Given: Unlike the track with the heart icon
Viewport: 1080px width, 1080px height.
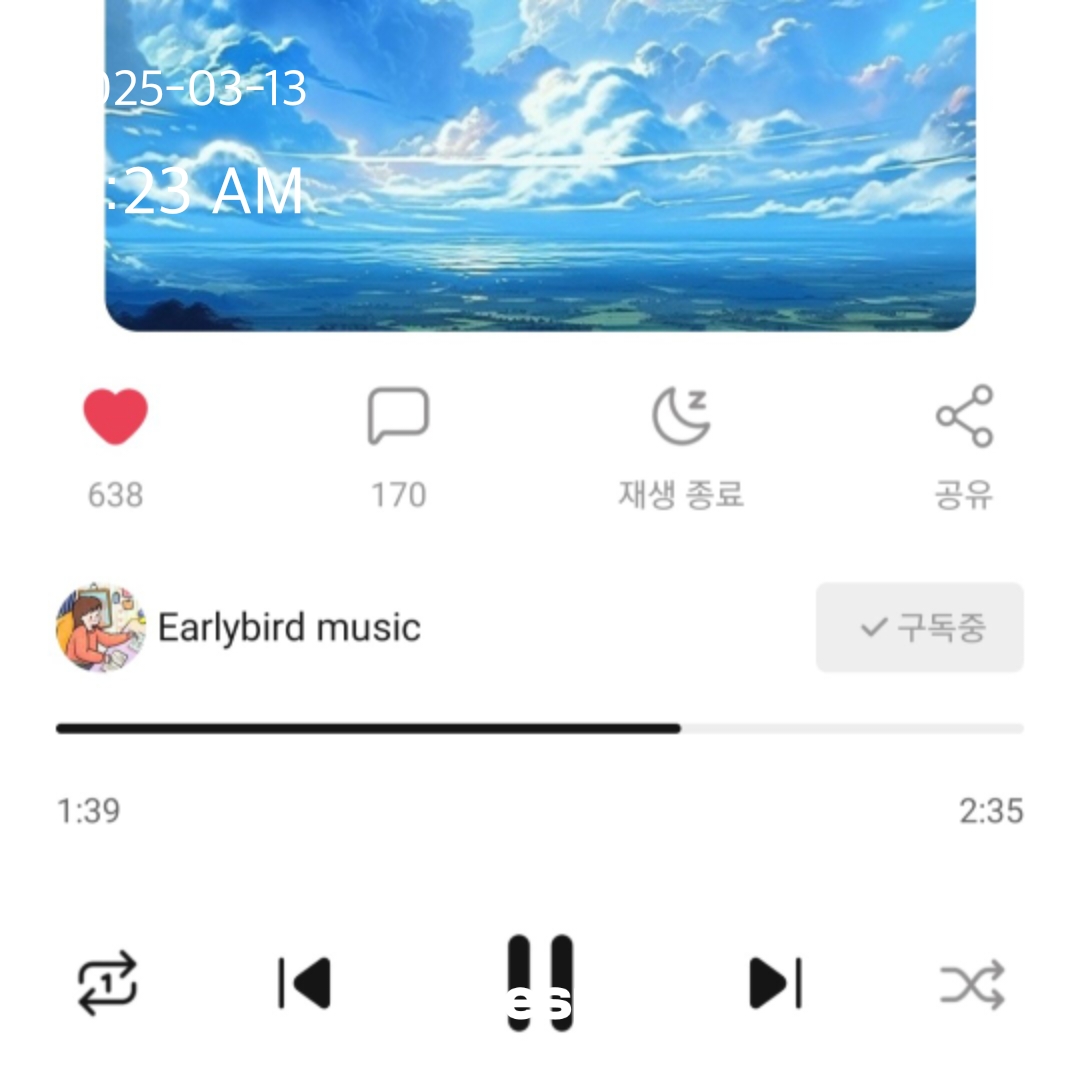Looking at the screenshot, I should [x=115, y=416].
